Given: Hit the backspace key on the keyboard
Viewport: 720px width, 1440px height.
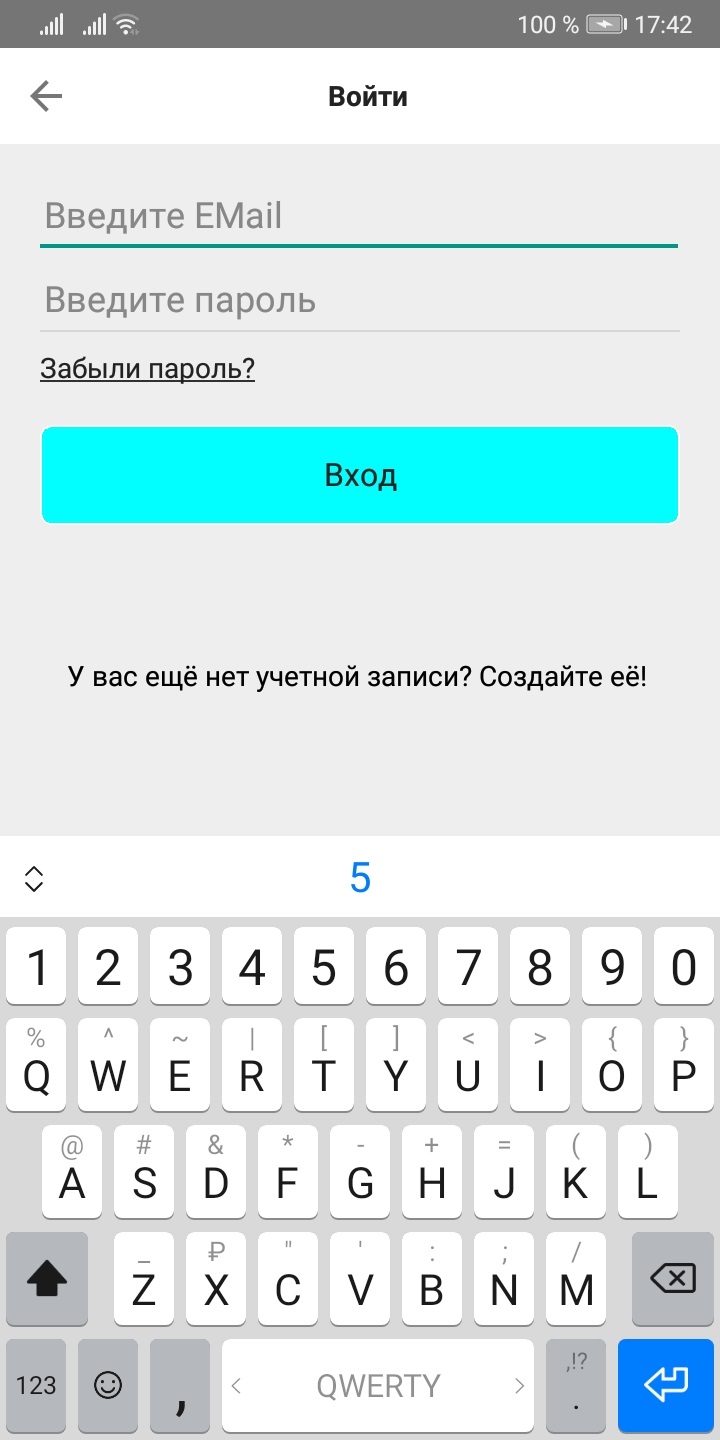Looking at the screenshot, I should pos(672,1279).
